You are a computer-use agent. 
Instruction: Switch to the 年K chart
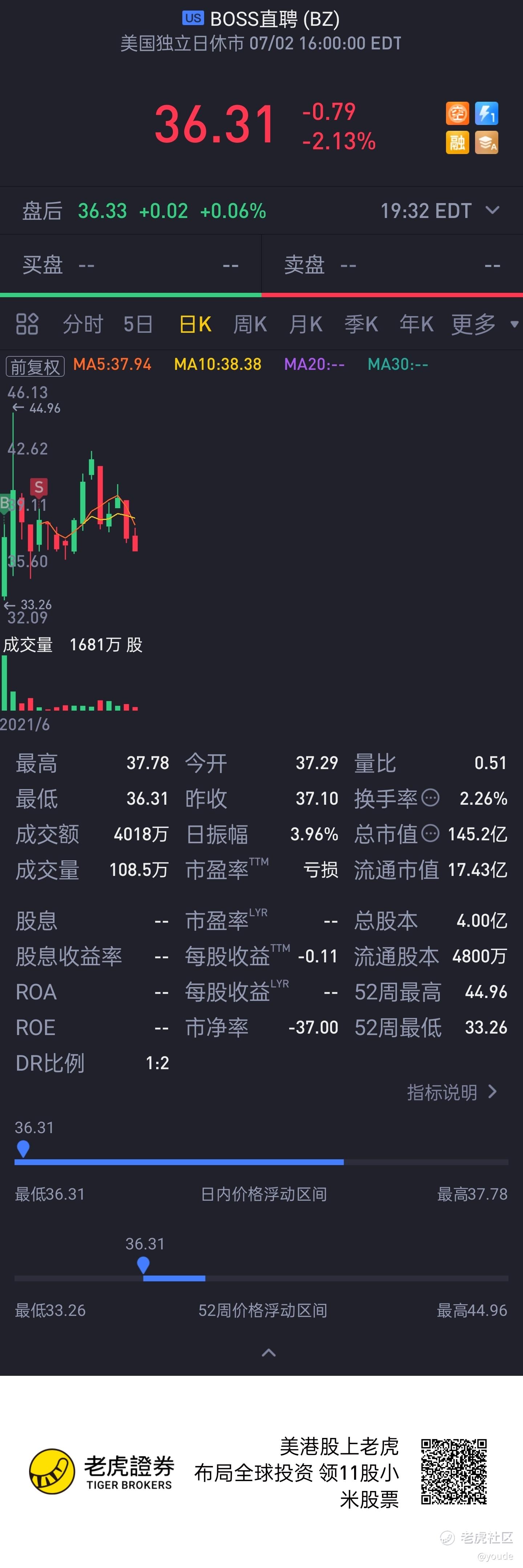tap(417, 324)
